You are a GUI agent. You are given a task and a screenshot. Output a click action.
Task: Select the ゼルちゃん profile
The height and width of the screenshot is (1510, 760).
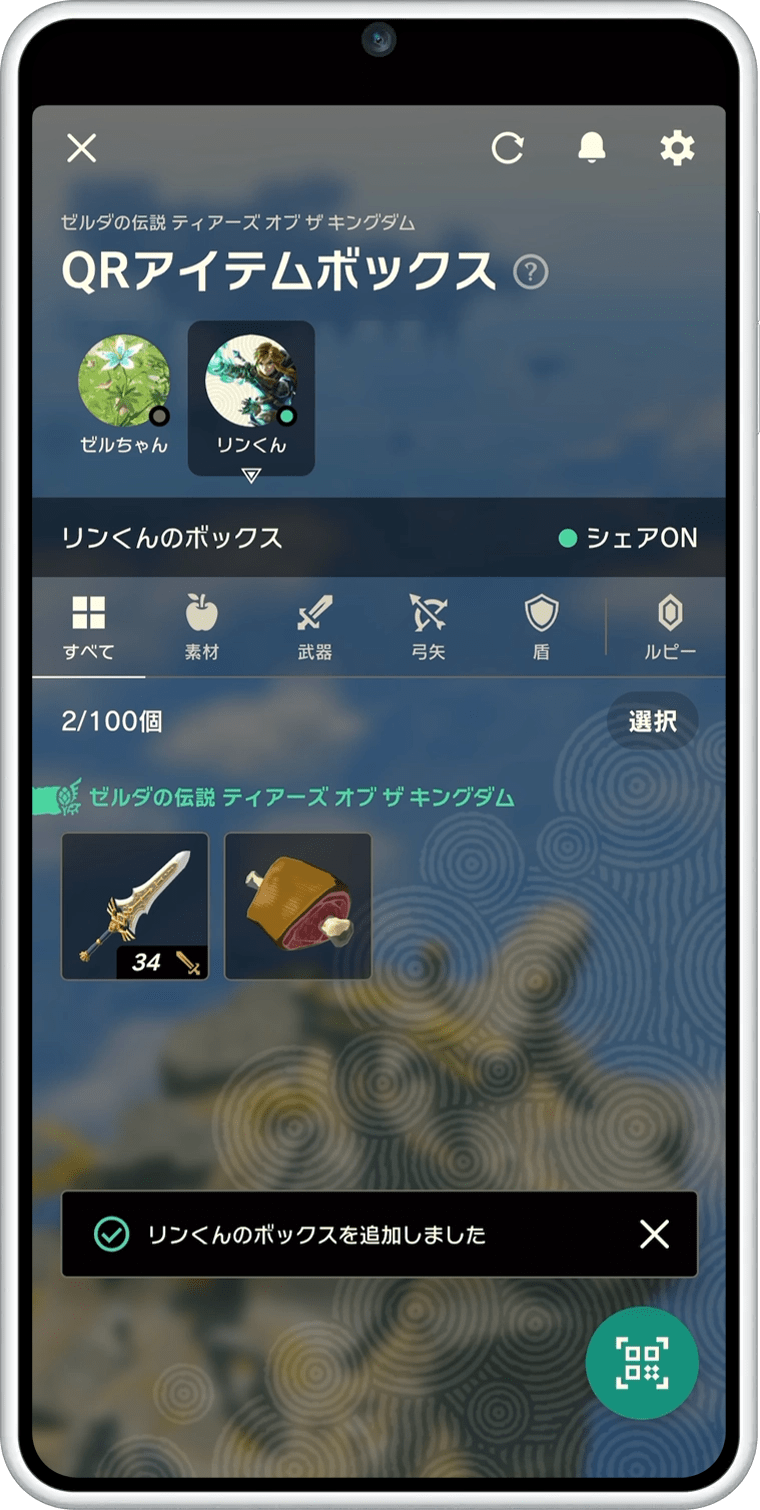(x=124, y=395)
